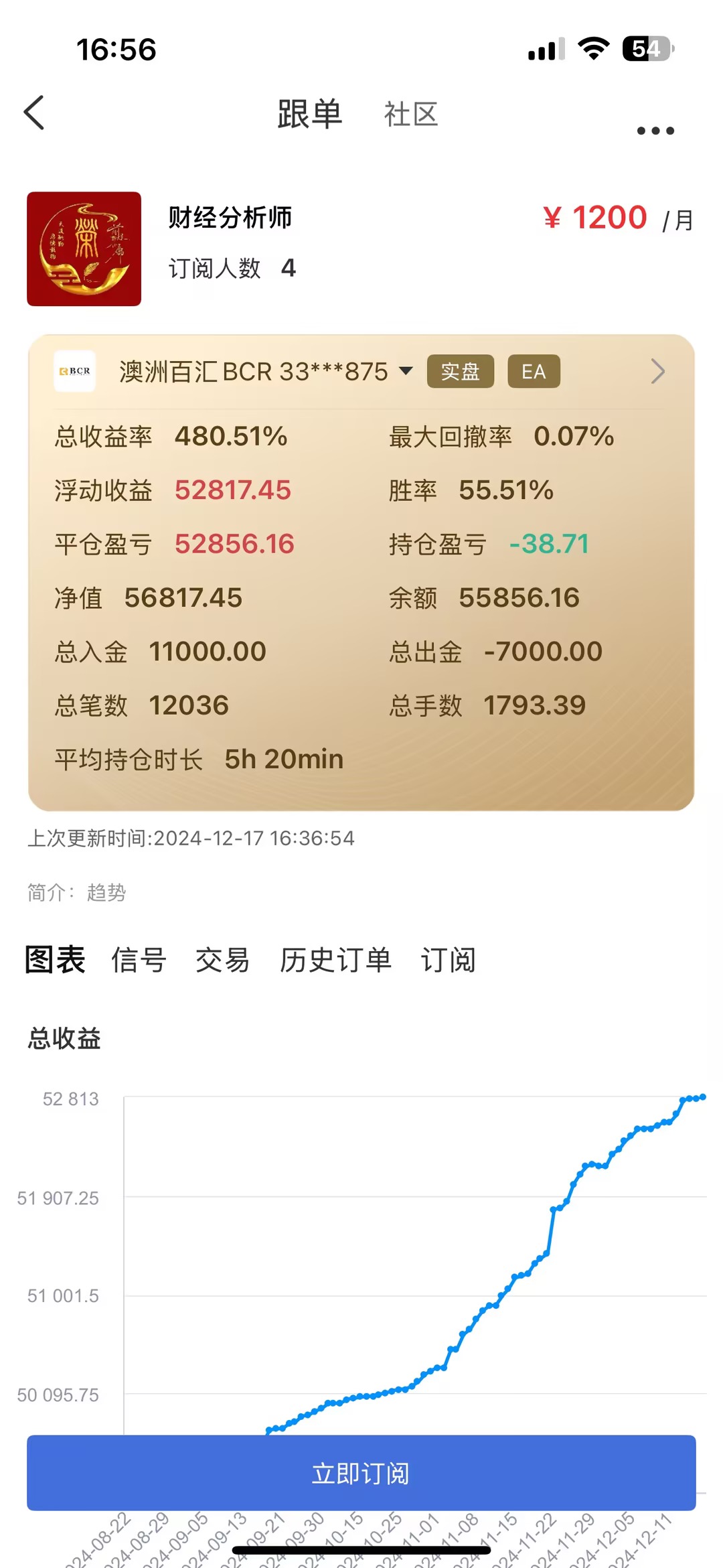This screenshot has width=723, height=1568.
Task: Open the three-dot overflow menu
Action: click(655, 131)
